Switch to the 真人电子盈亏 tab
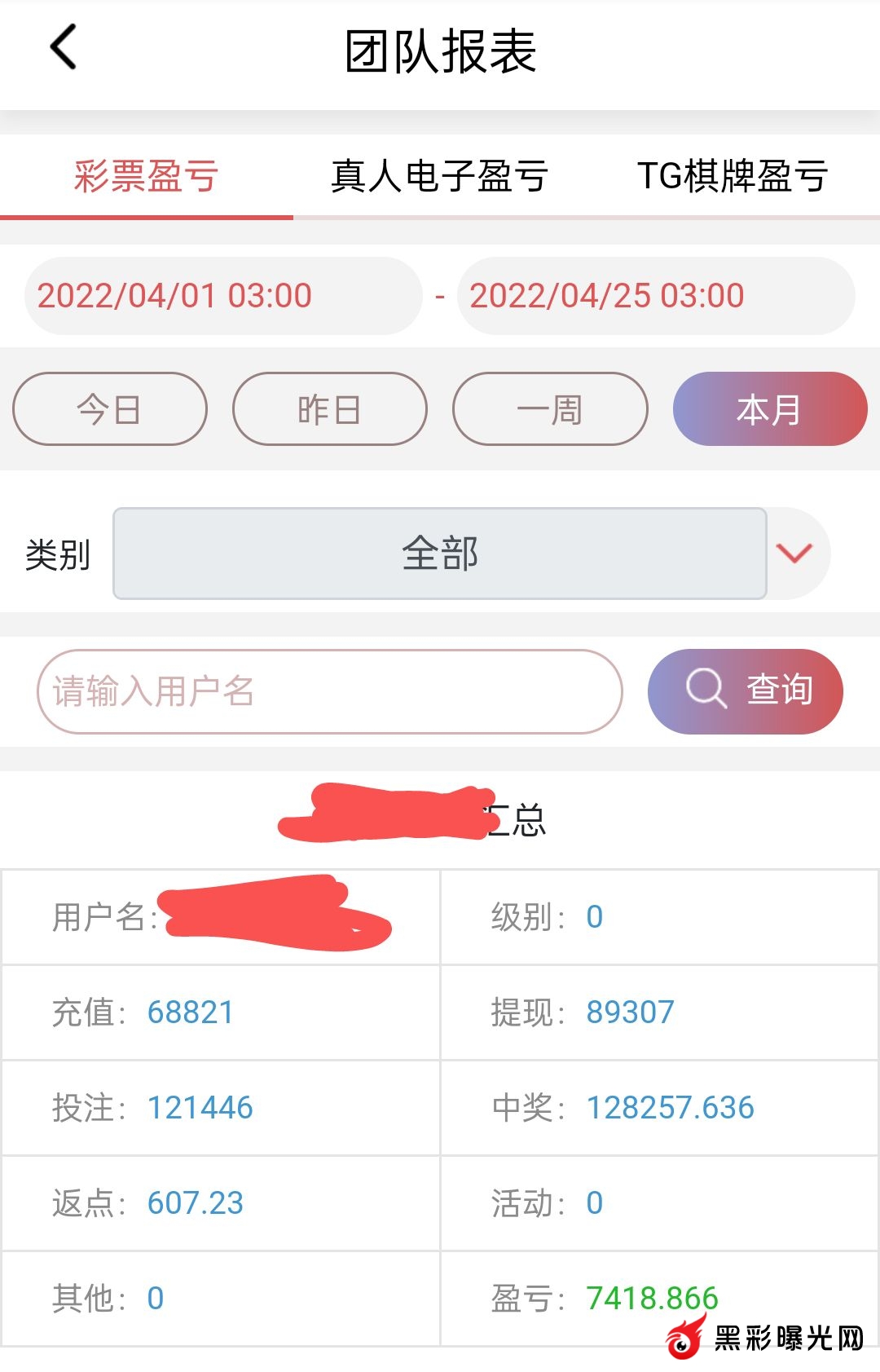This screenshot has width=880, height=1372. pyautogui.click(x=439, y=176)
